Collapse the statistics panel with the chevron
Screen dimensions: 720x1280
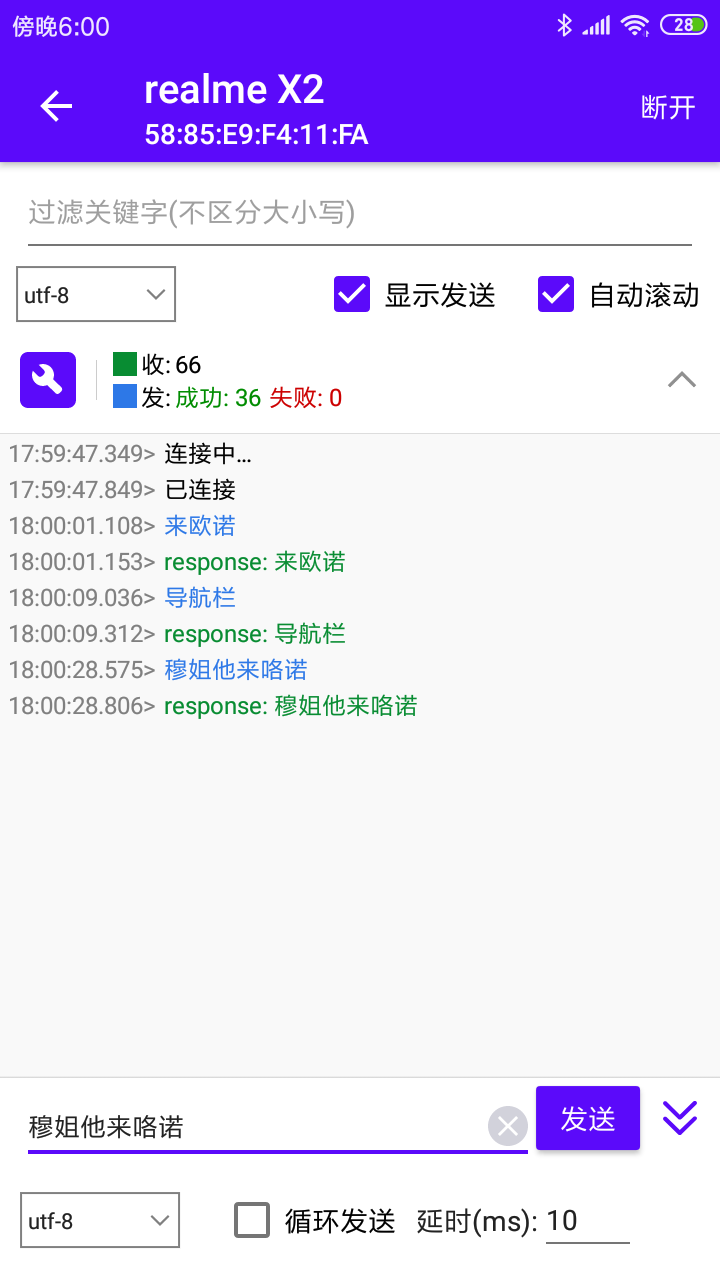point(682,380)
